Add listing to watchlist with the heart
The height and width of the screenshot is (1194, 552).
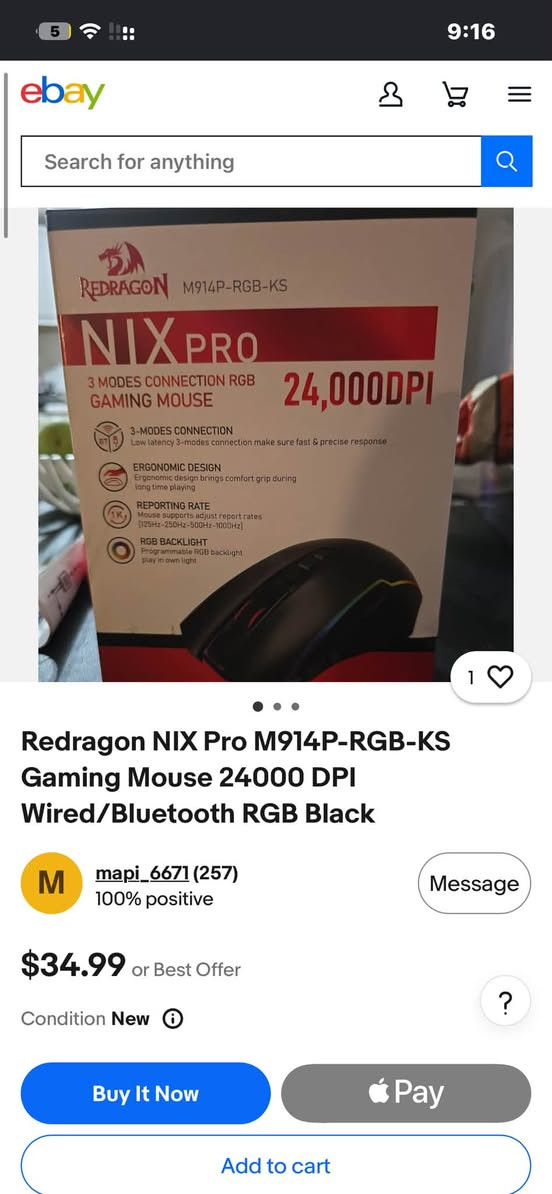491,677
